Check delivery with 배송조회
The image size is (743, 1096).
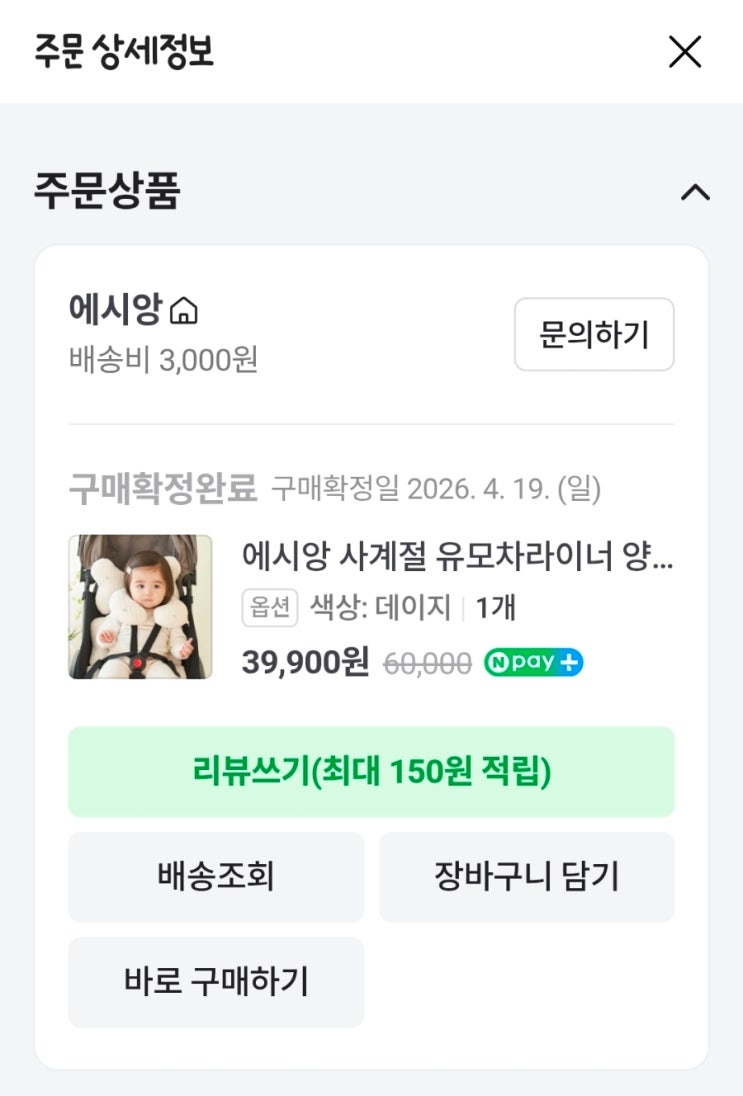pyautogui.click(x=216, y=877)
